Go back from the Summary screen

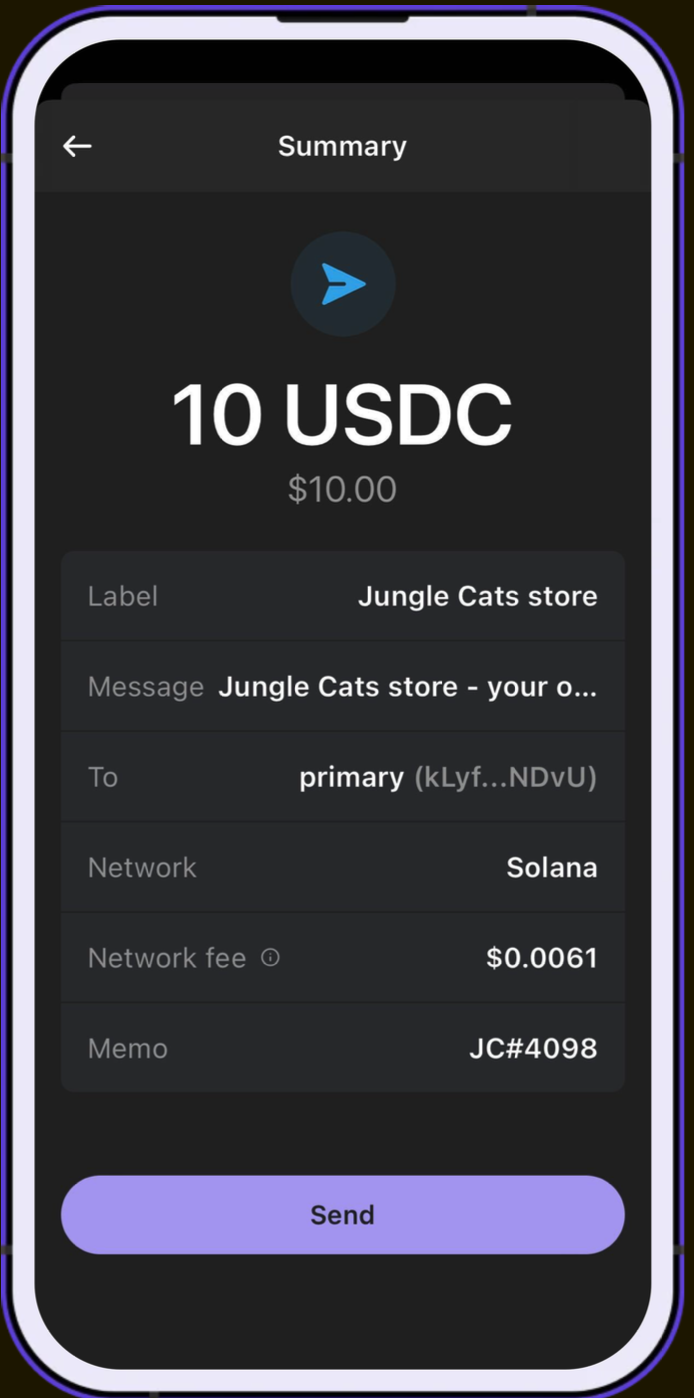click(77, 146)
